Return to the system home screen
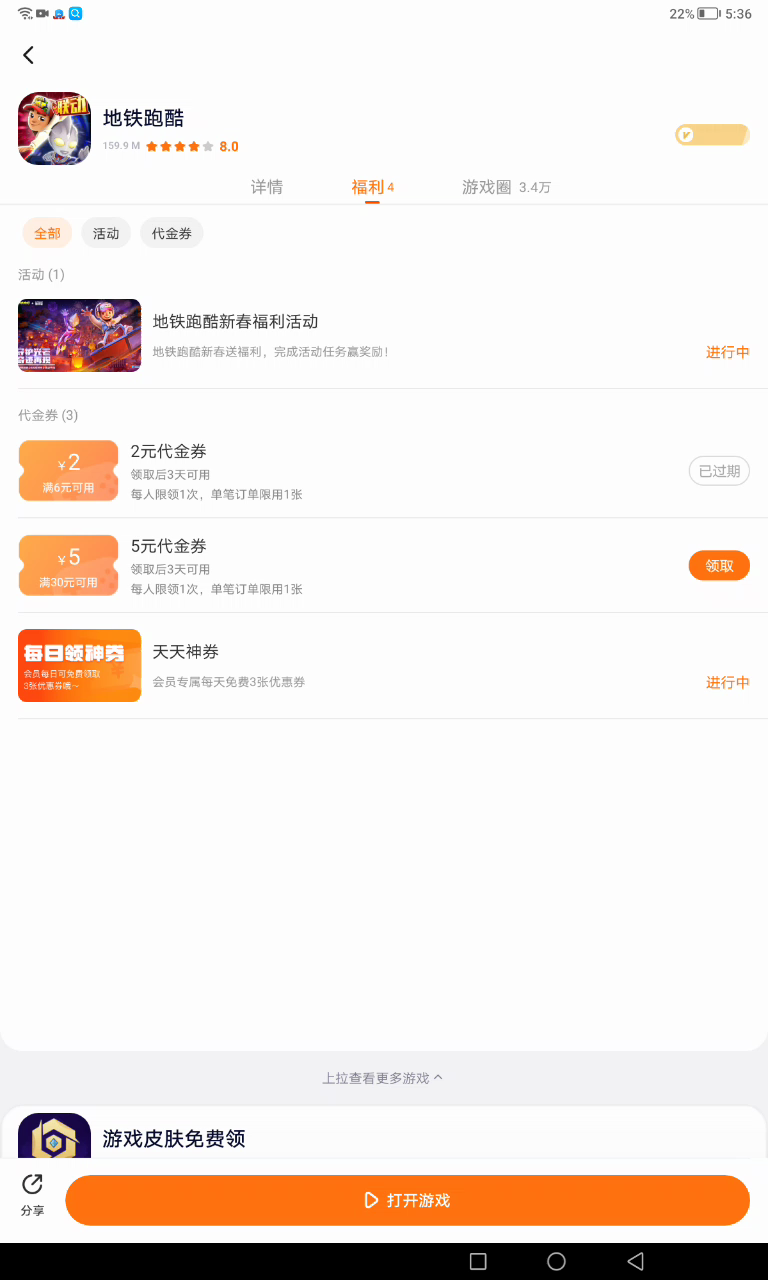The height and width of the screenshot is (1280, 768). pos(556,1261)
